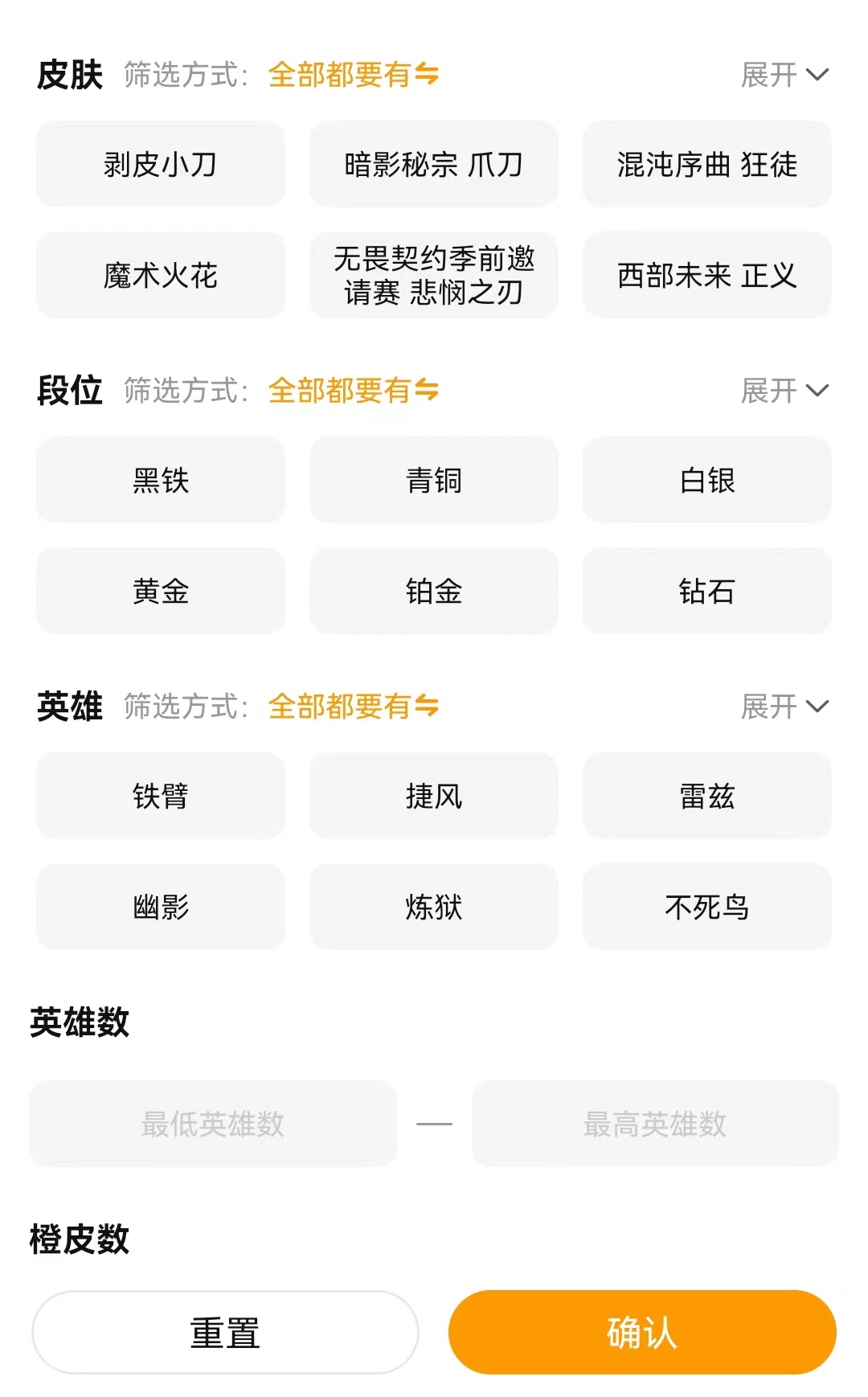The height and width of the screenshot is (1397, 868).
Task: Switch the 皮肤 filter mode 全部都要有
Action: [353, 75]
